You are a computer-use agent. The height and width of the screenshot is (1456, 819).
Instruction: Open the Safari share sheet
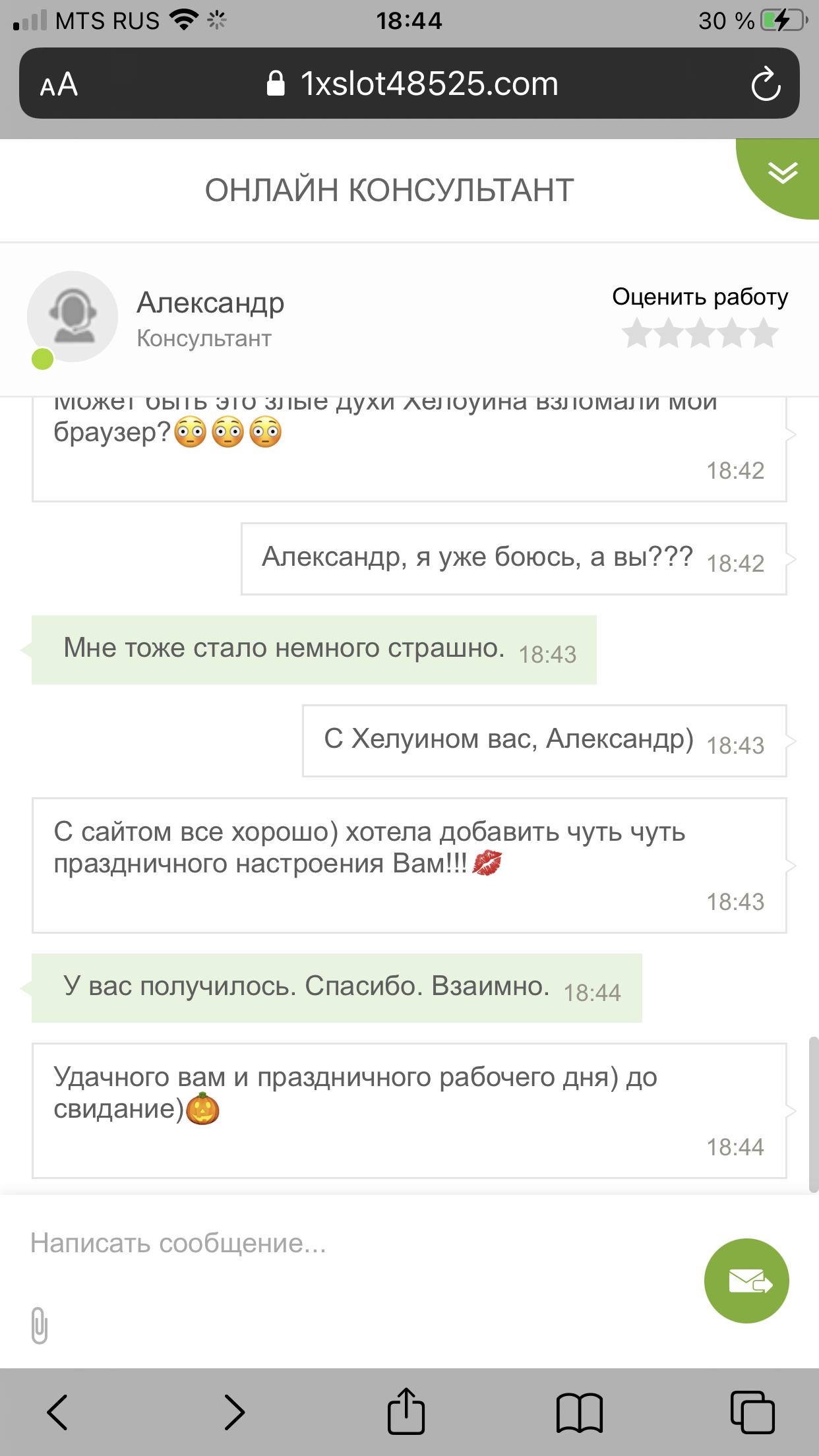(406, 1411)
